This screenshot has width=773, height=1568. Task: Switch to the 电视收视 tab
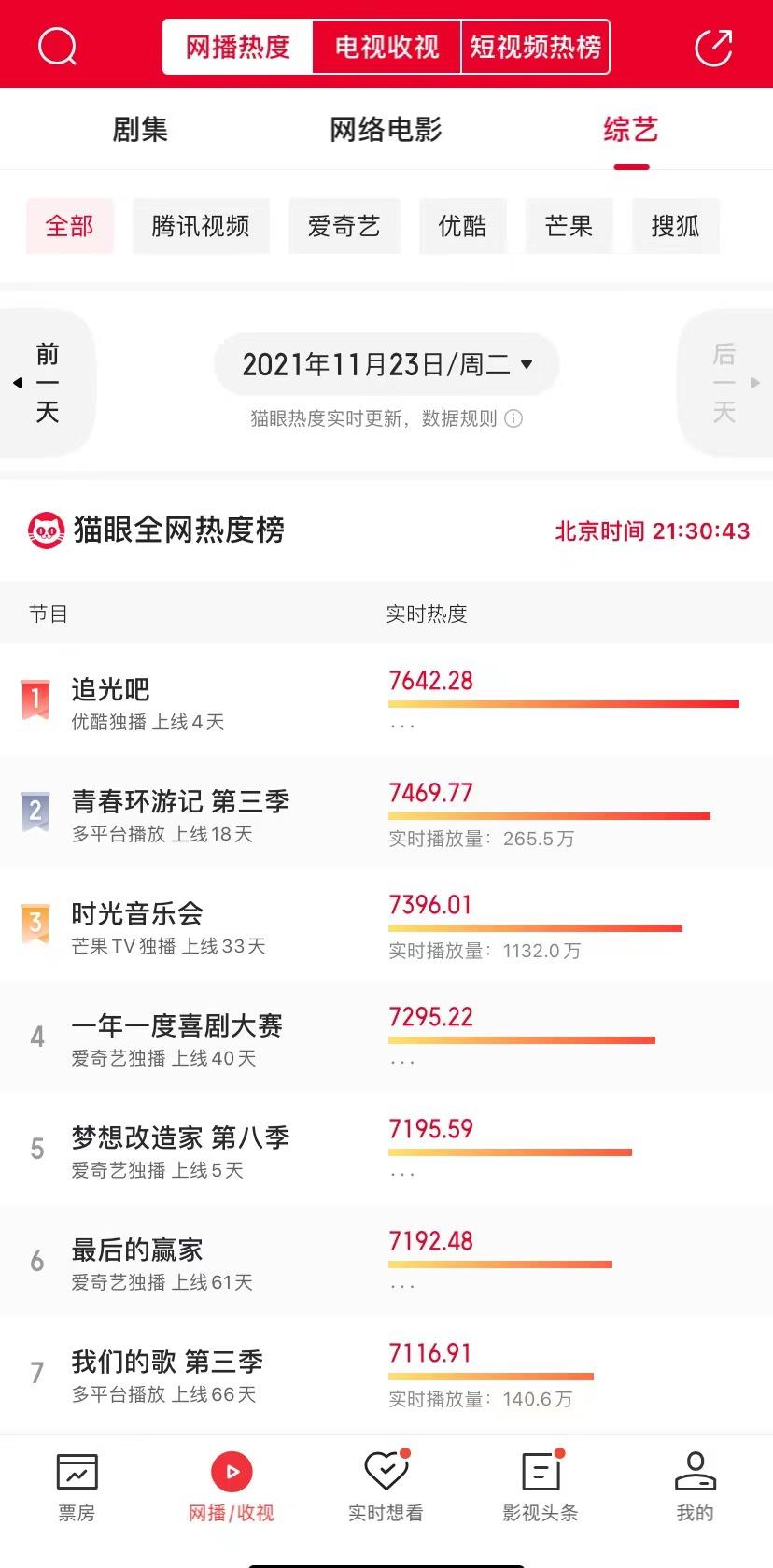[386, 44]
